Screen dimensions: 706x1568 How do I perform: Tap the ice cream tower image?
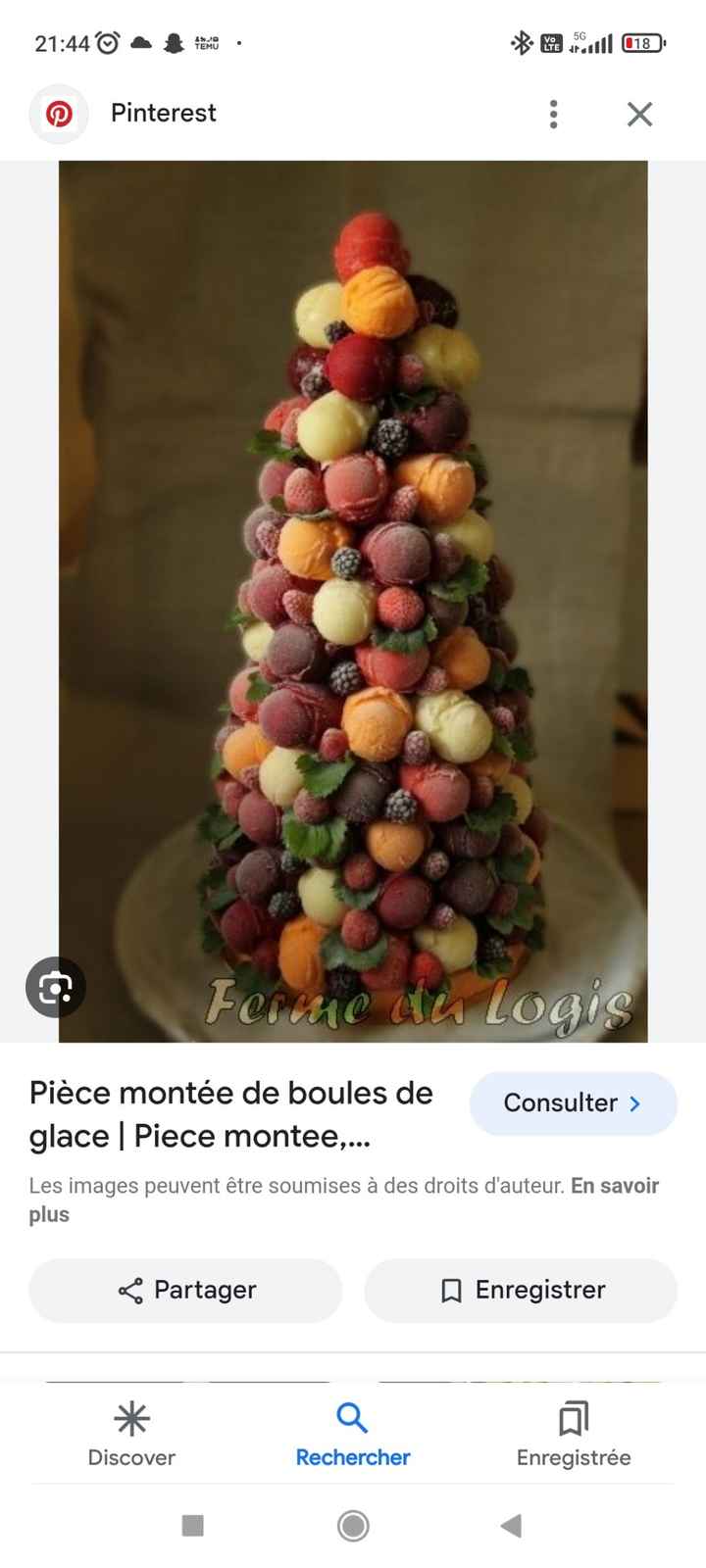353,598
